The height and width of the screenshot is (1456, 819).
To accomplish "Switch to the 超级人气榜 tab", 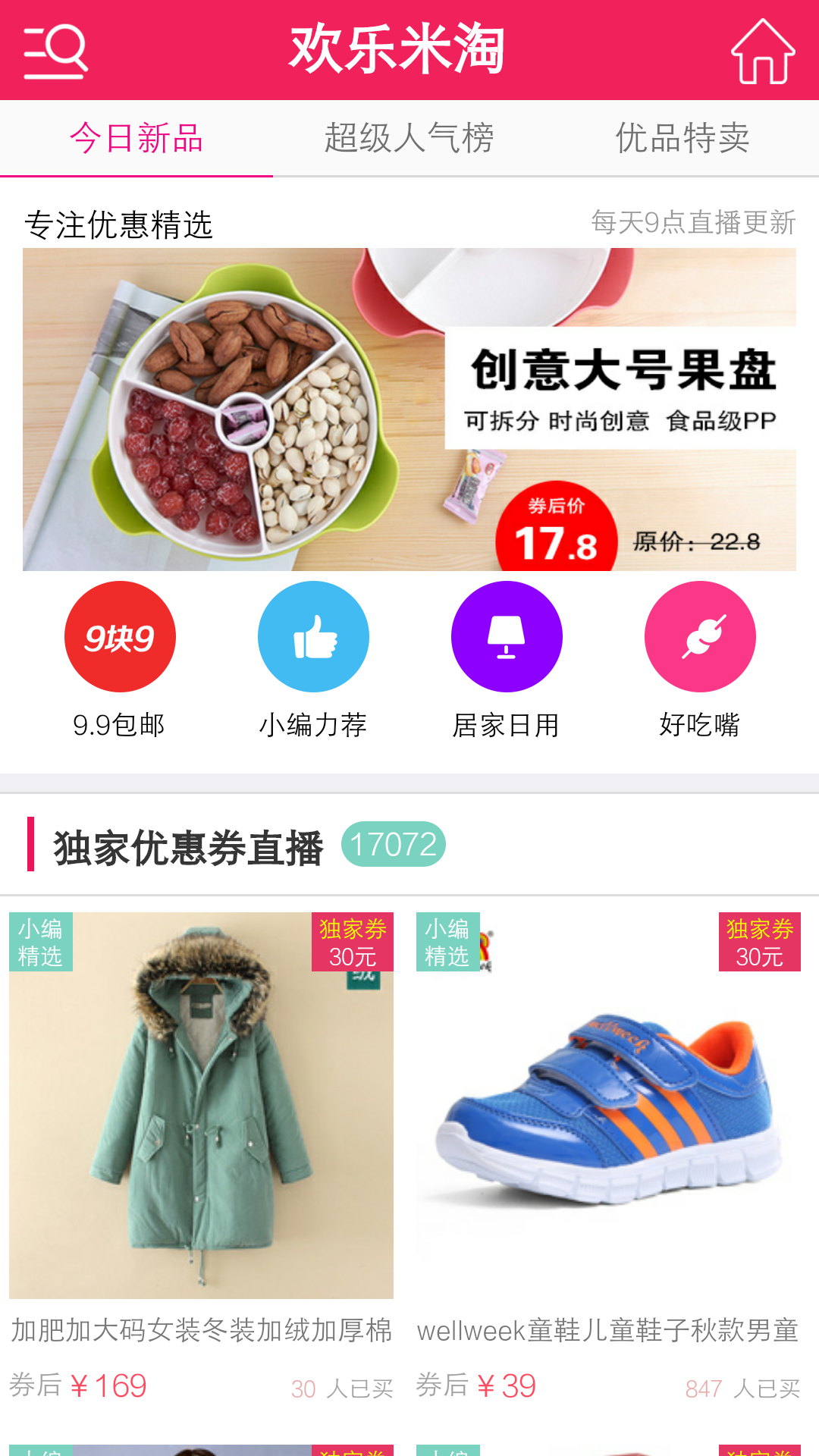I will 409,139.
